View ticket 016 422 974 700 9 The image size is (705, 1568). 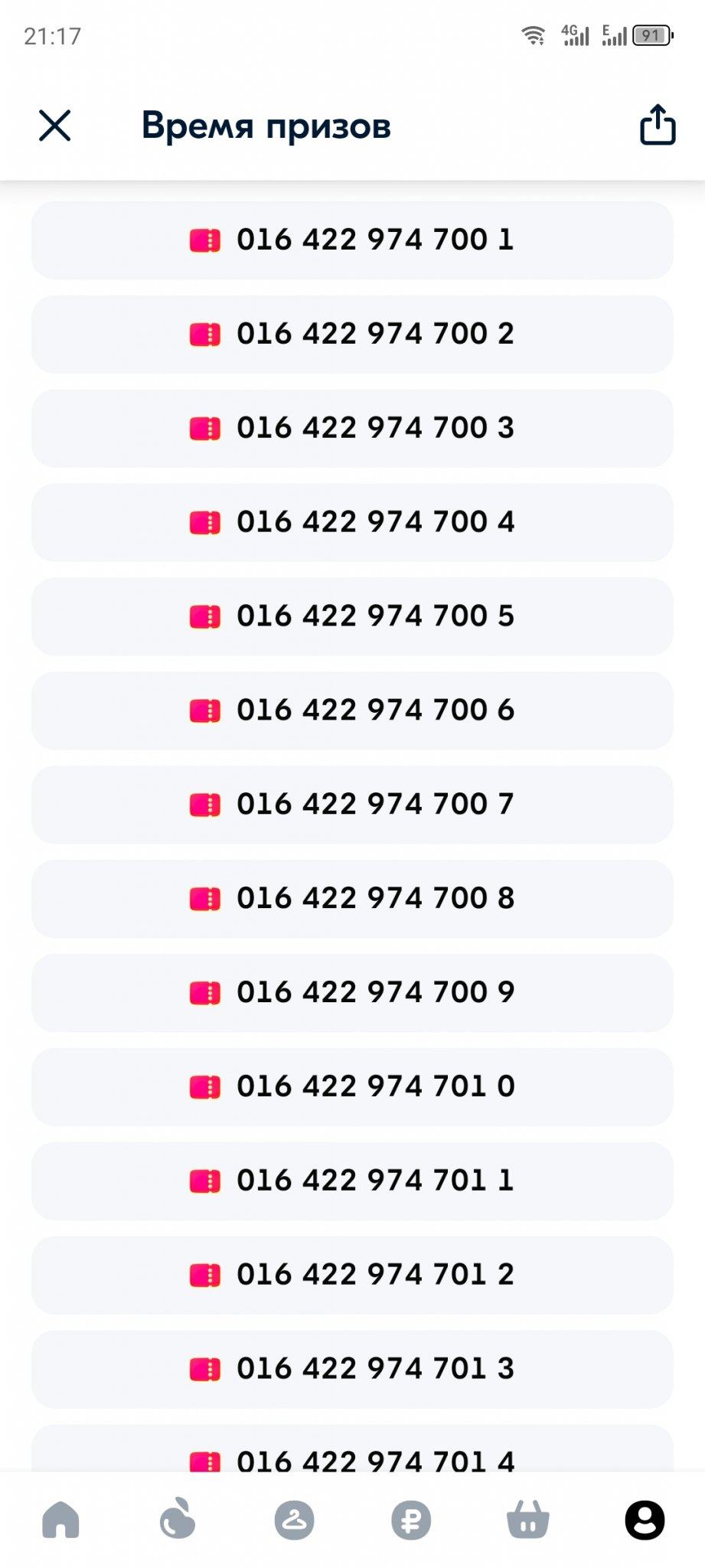pos(352,993)
